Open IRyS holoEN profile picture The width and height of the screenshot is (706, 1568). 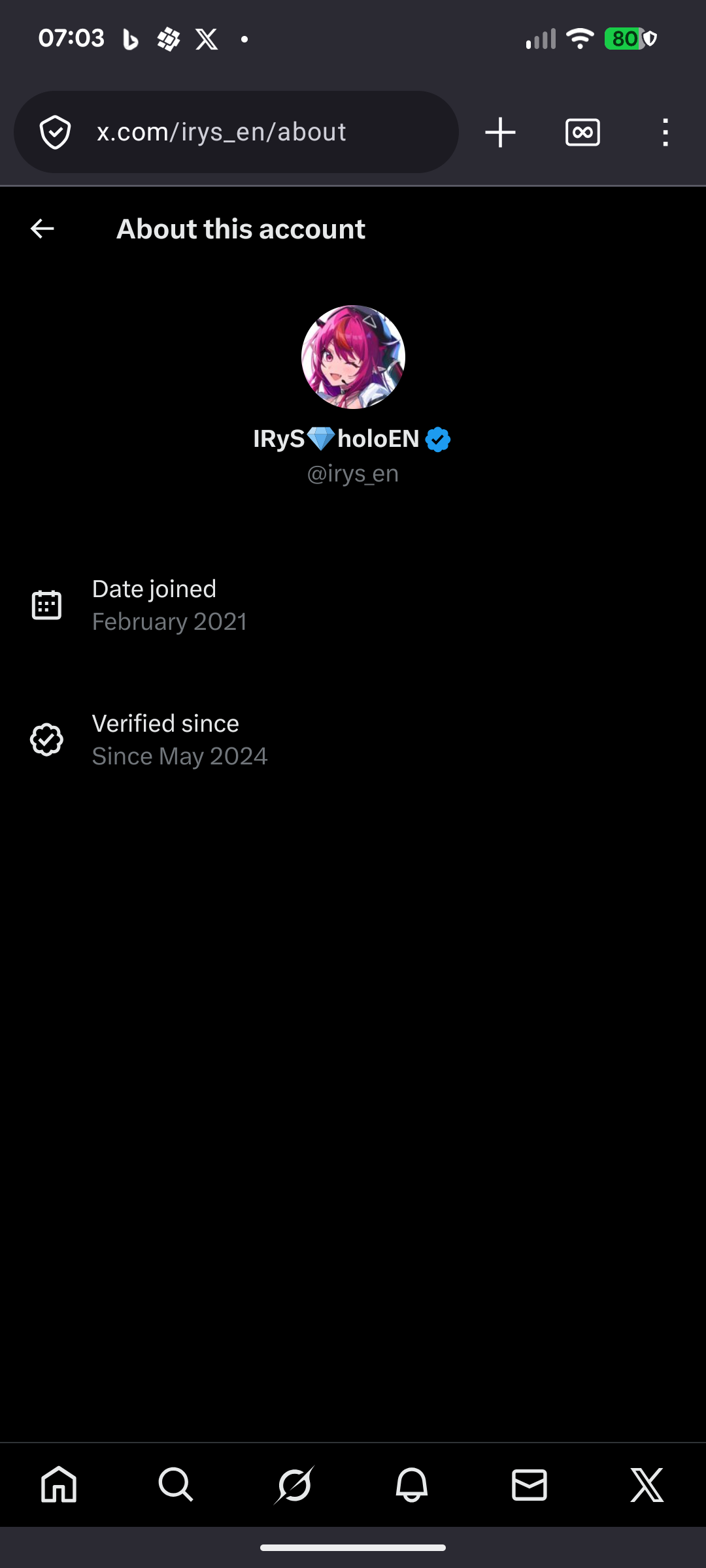[x=353, y=357]
